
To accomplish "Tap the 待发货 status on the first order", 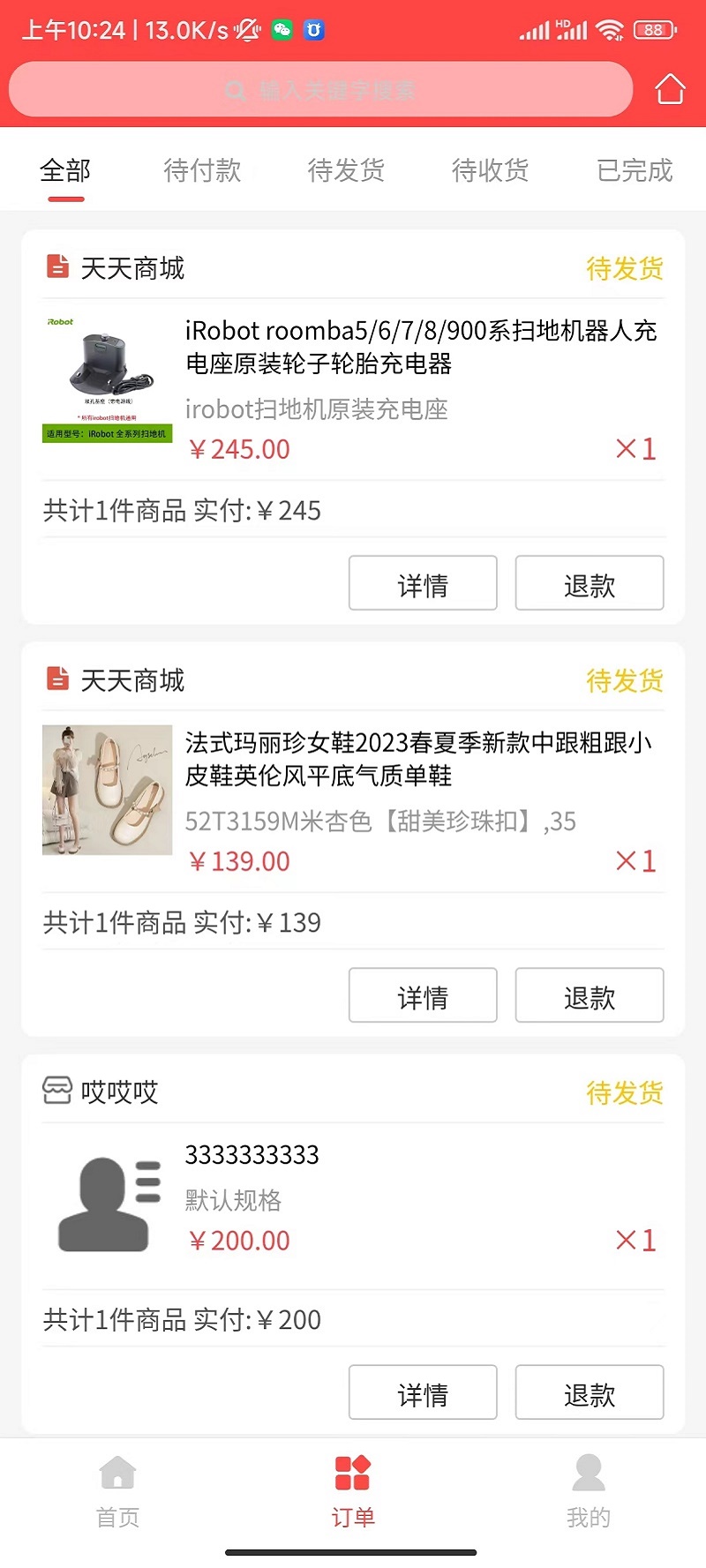I will [624, 270].
